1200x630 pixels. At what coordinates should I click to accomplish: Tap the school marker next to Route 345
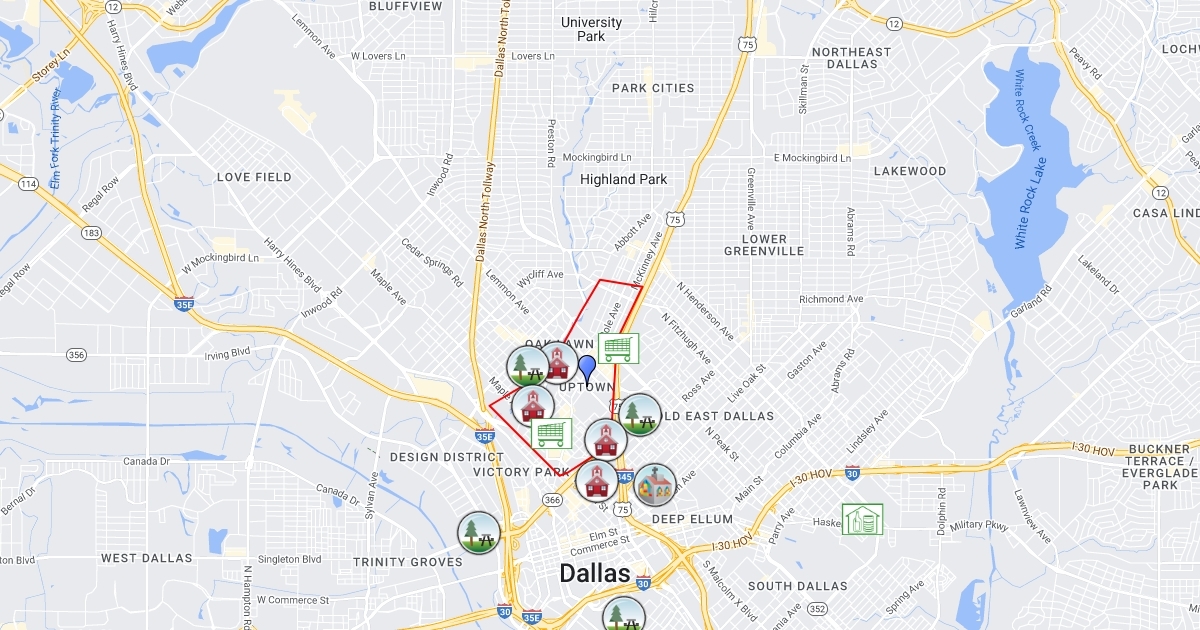coord(597,480)
